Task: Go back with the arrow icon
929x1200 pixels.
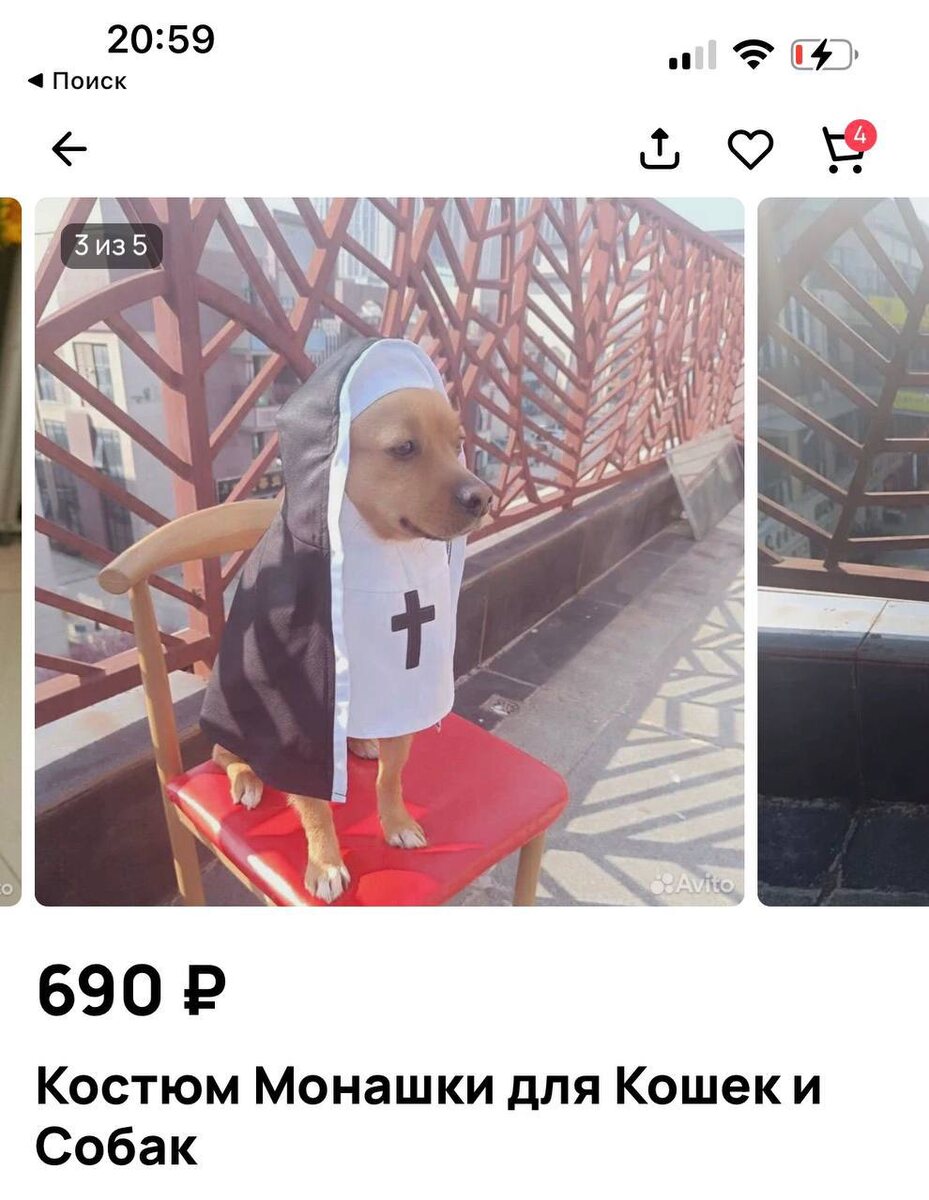Action: [69, 150]
